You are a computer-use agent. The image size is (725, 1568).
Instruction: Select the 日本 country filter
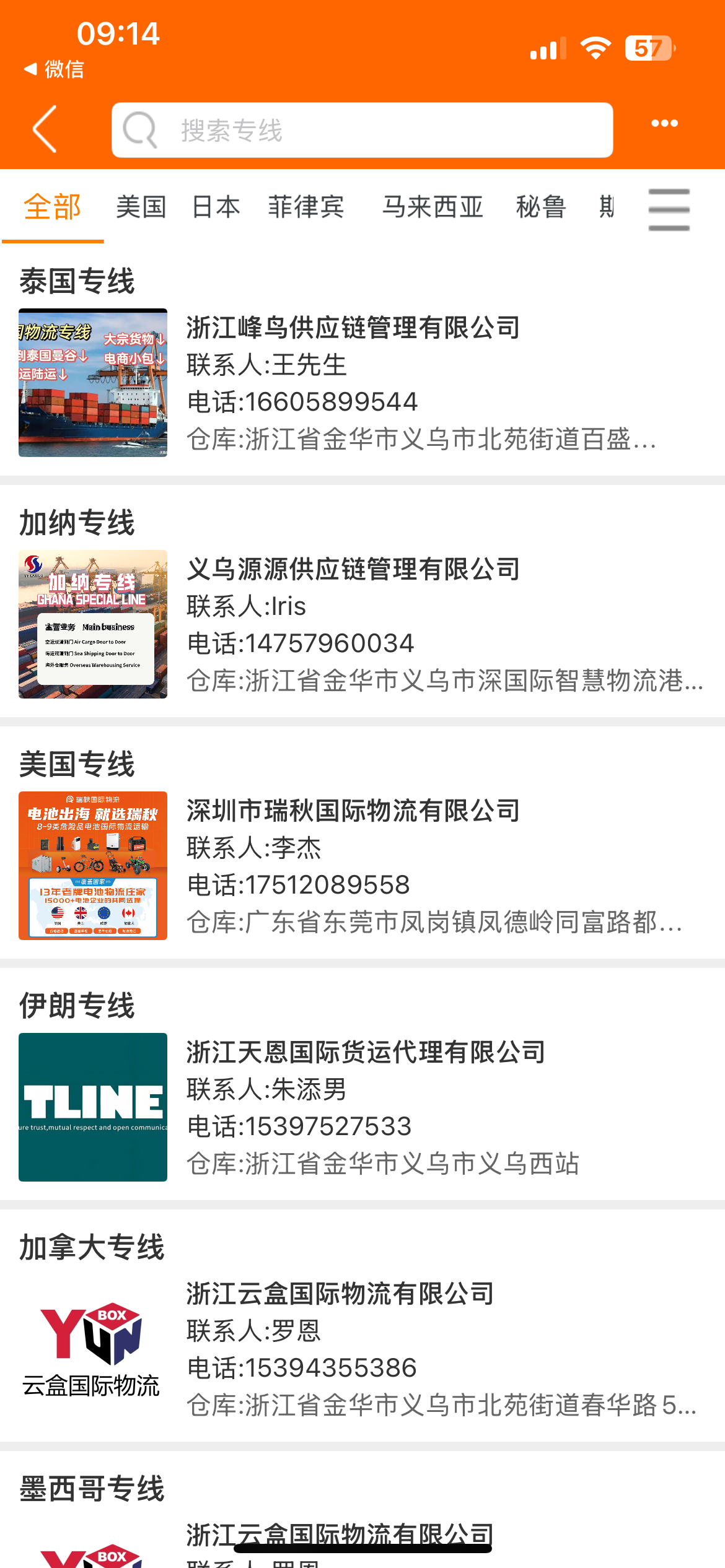(215, 206)
